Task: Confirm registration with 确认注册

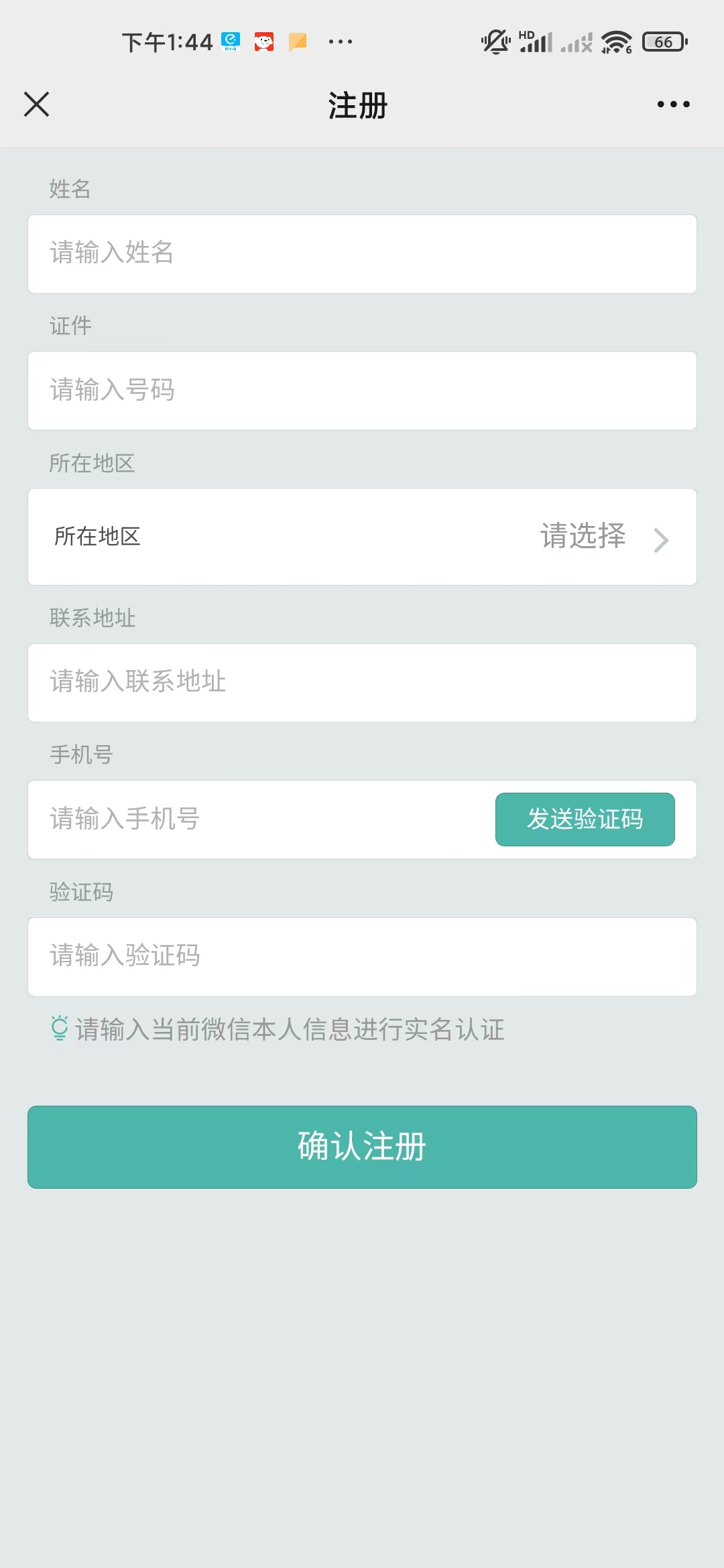Action: [x=362, y=1147]
